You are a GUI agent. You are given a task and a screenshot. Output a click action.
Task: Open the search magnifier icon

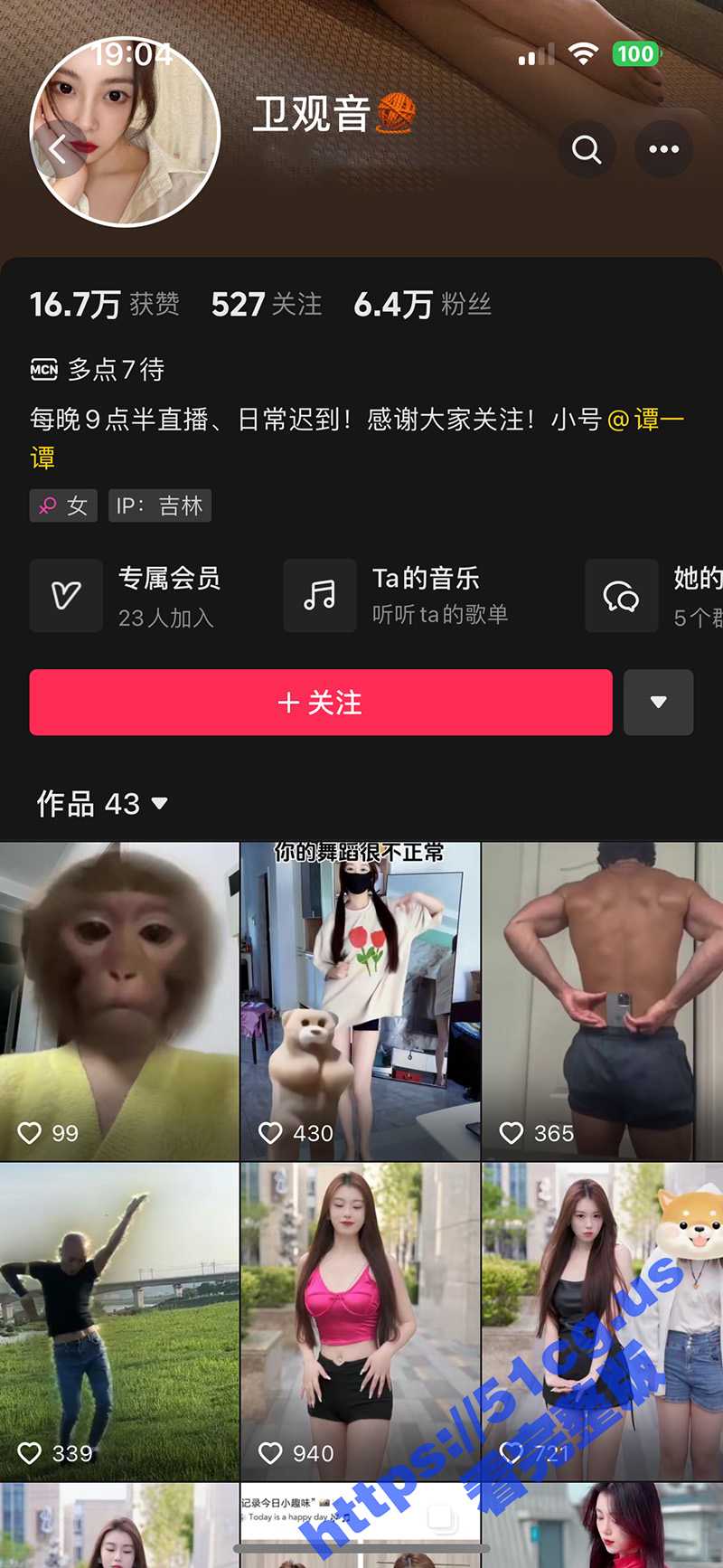(587, 149)
